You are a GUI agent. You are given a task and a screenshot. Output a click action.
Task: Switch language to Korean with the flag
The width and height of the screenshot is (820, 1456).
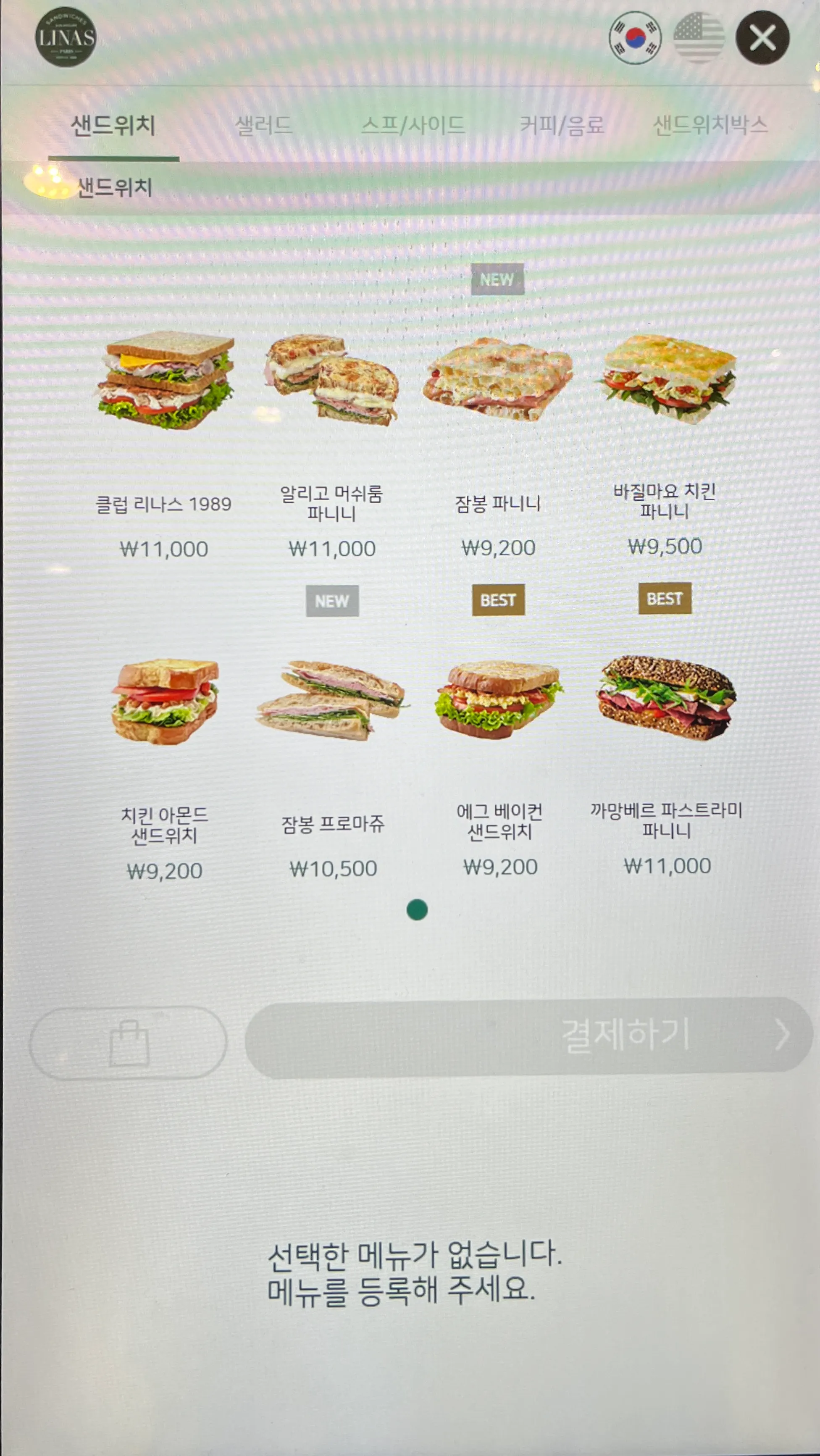pyautogui.click(x=635, y=38)
